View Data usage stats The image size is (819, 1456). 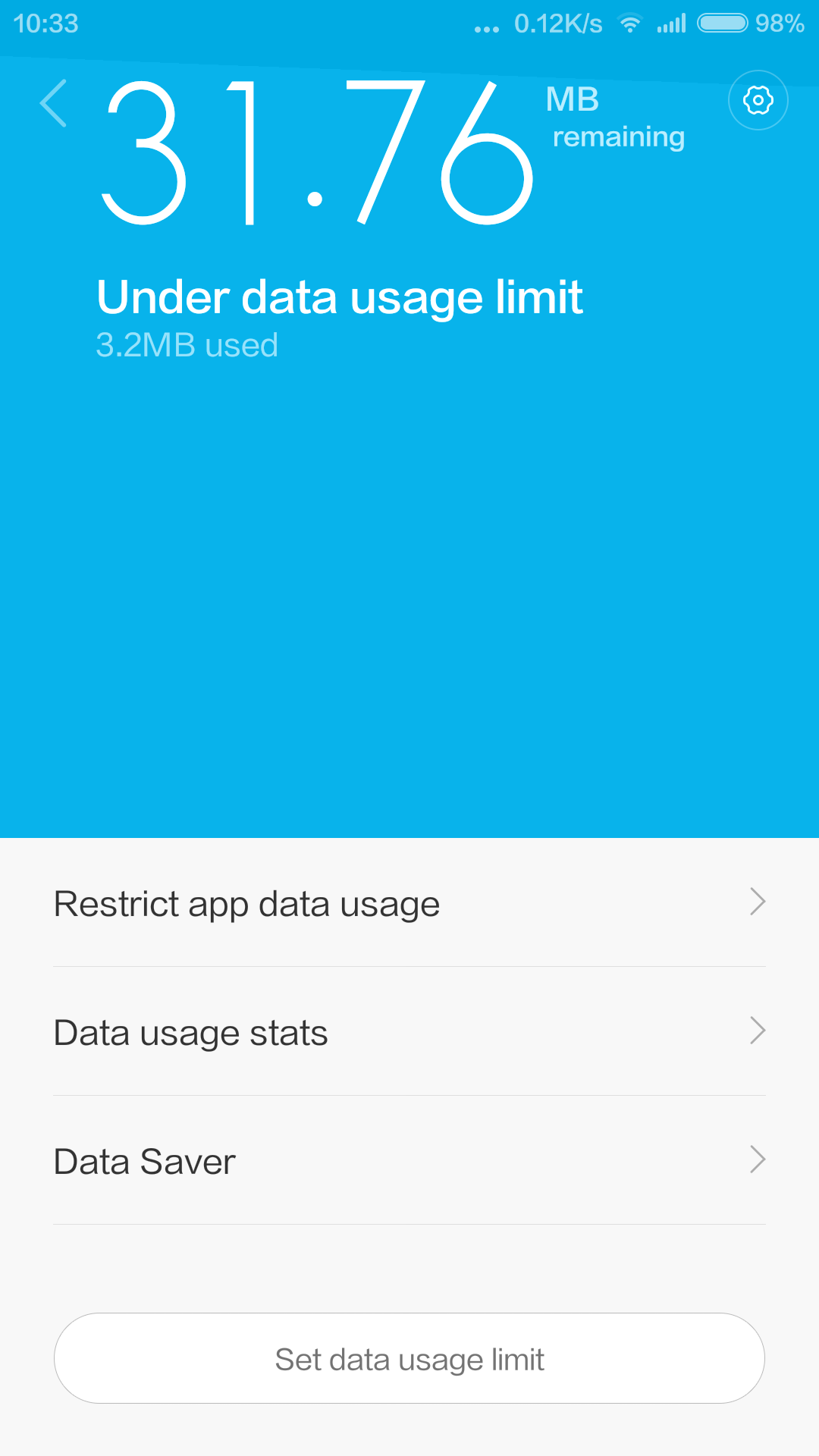(409, 1032)
